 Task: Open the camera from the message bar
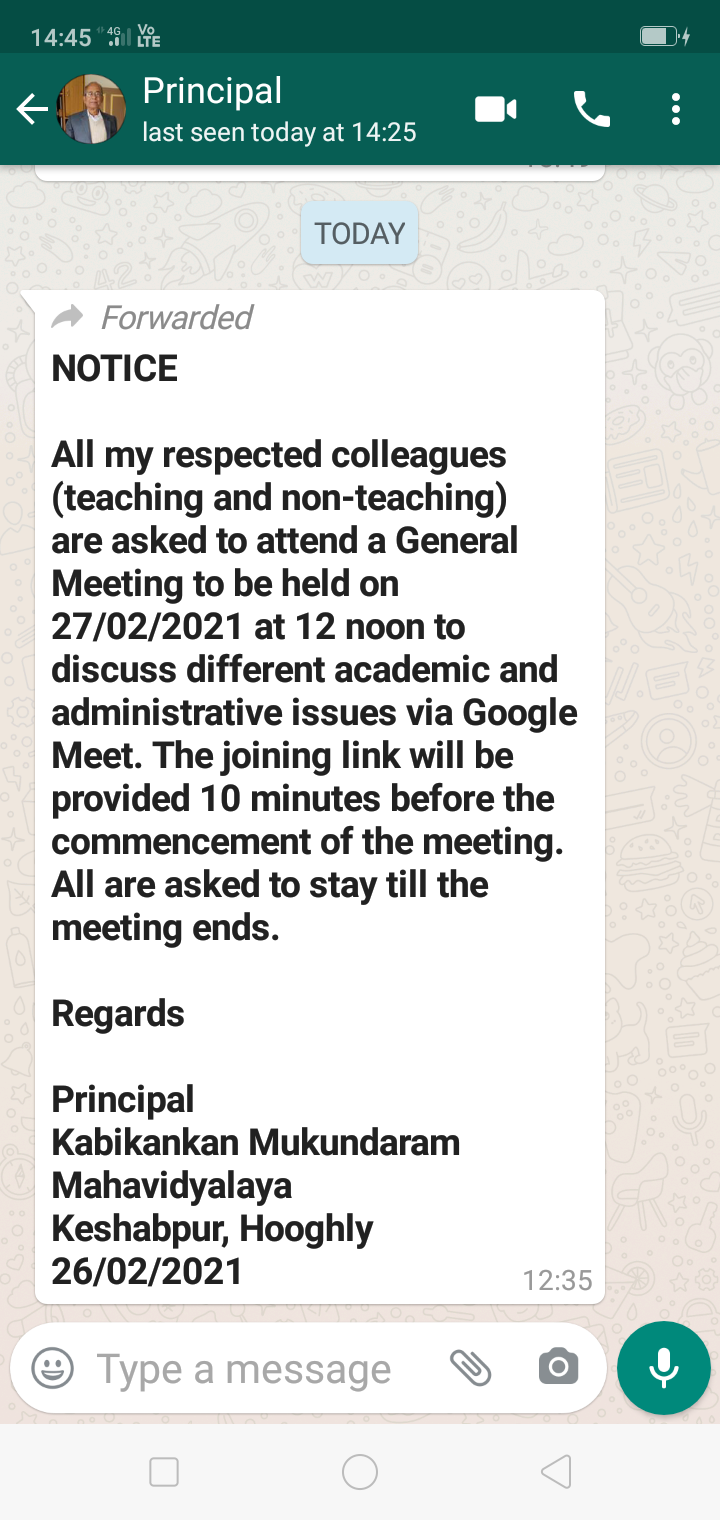coord(558,1367)
